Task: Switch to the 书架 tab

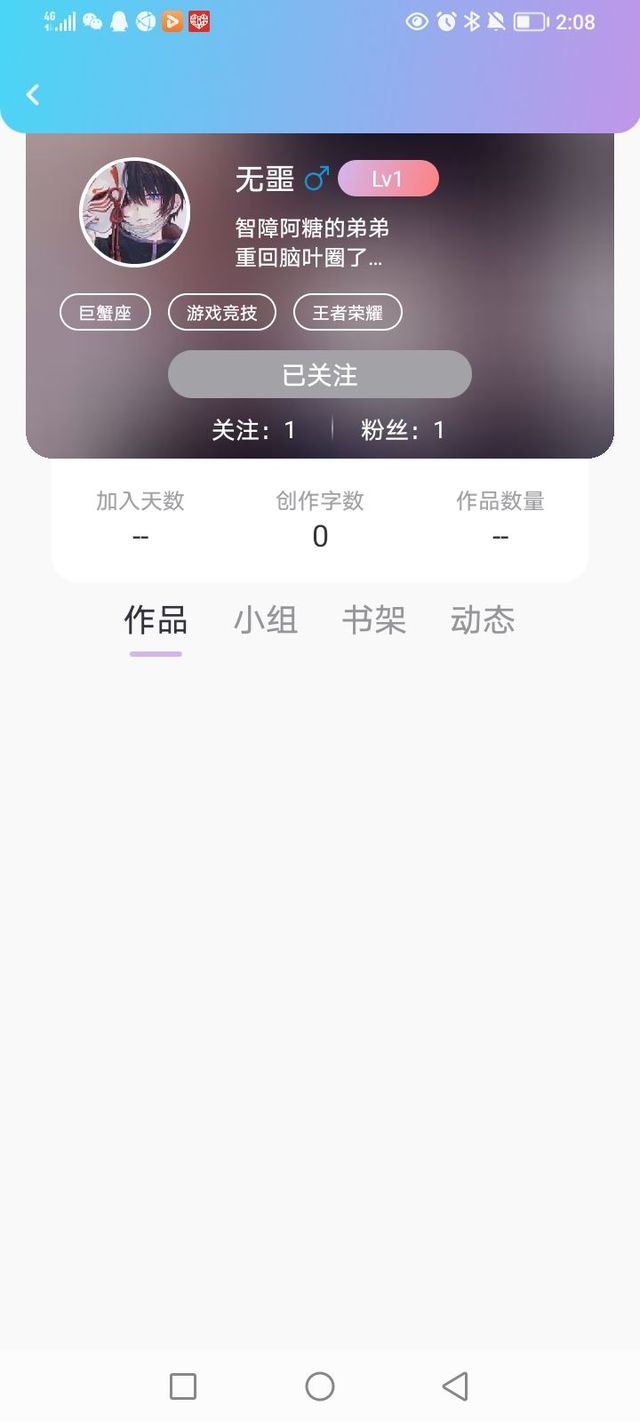Action: [374, 621]
